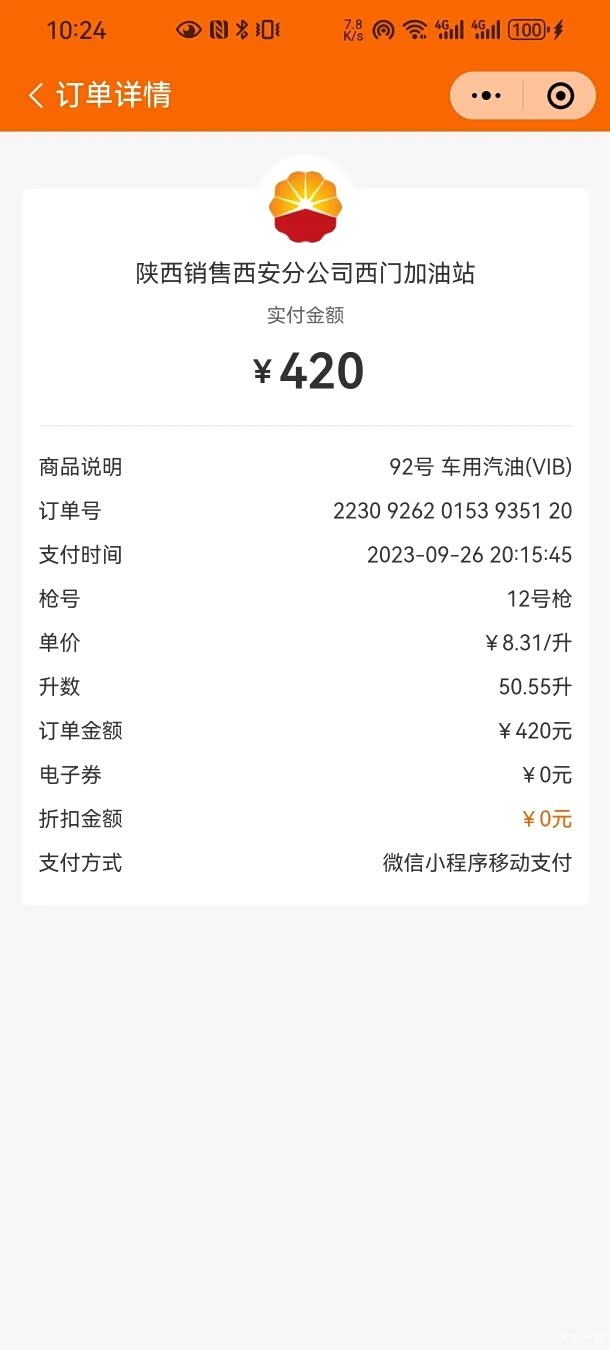Image resolution: width=610 pixels, height=1350 pixels.
Task: Close the mini program with the circle button
Action: coord(561,96)
